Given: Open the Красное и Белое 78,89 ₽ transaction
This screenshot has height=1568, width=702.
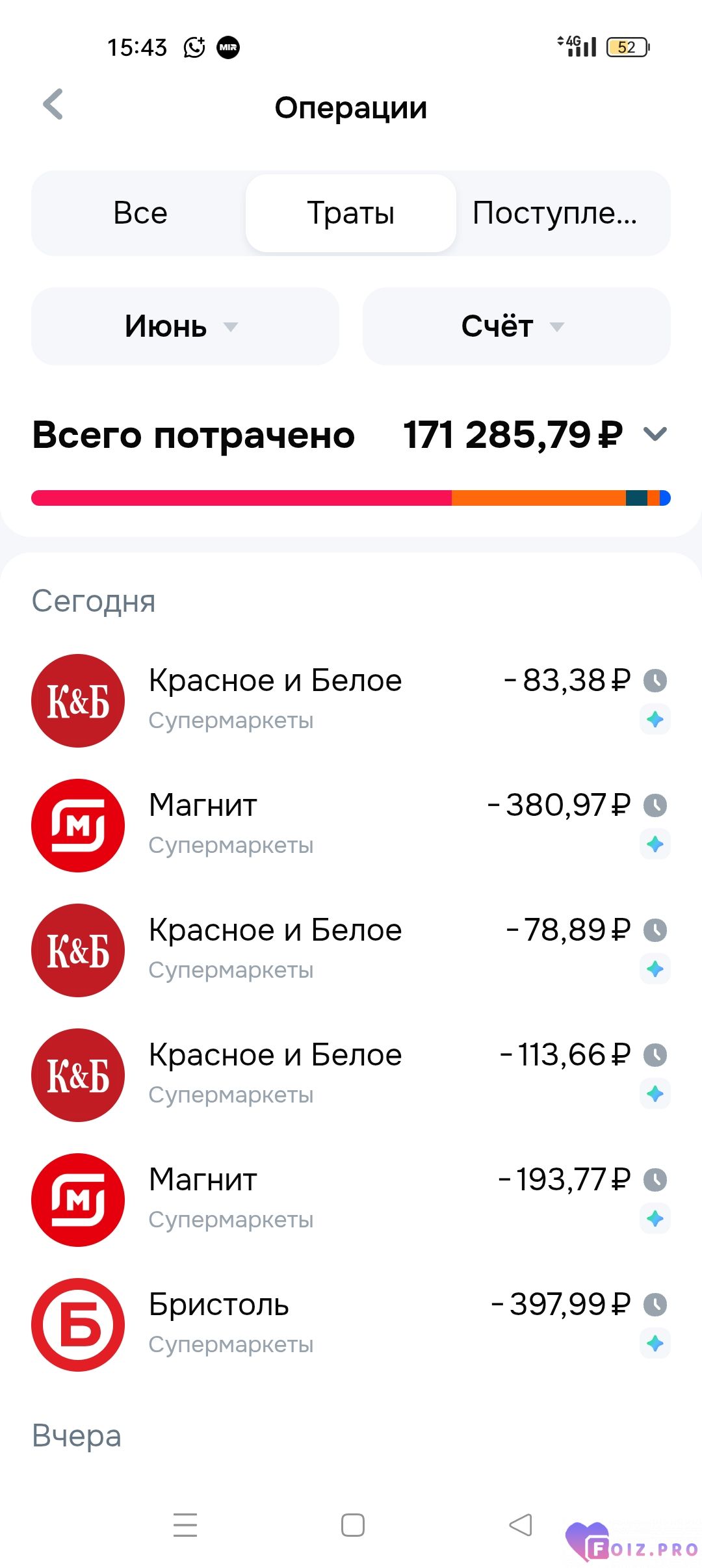Looking at the screenshot, I should tap(351, 950).
